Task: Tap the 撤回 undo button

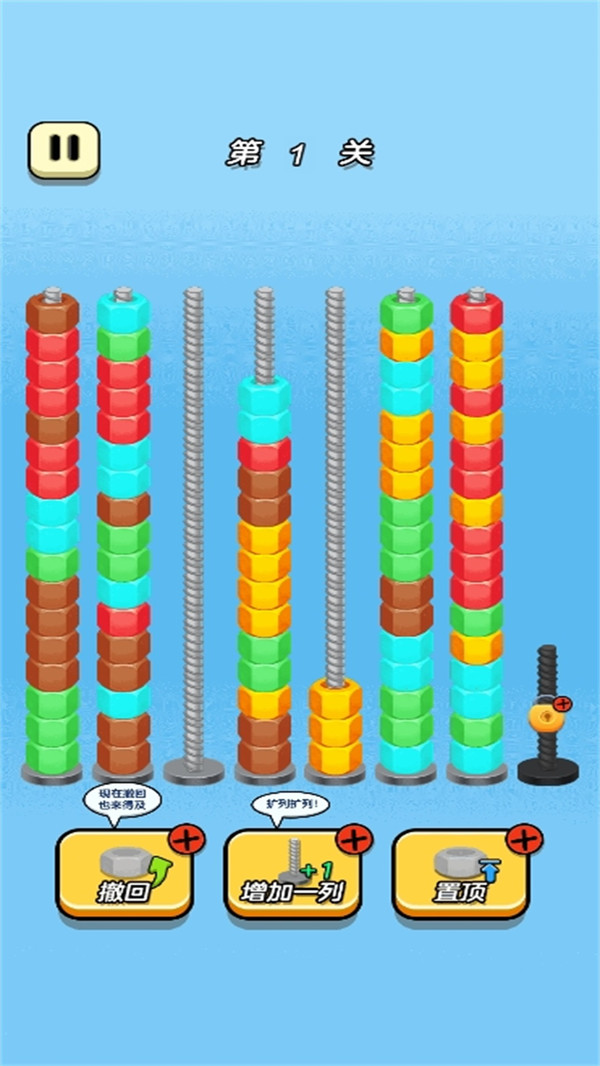Action: tap(124, 874)
